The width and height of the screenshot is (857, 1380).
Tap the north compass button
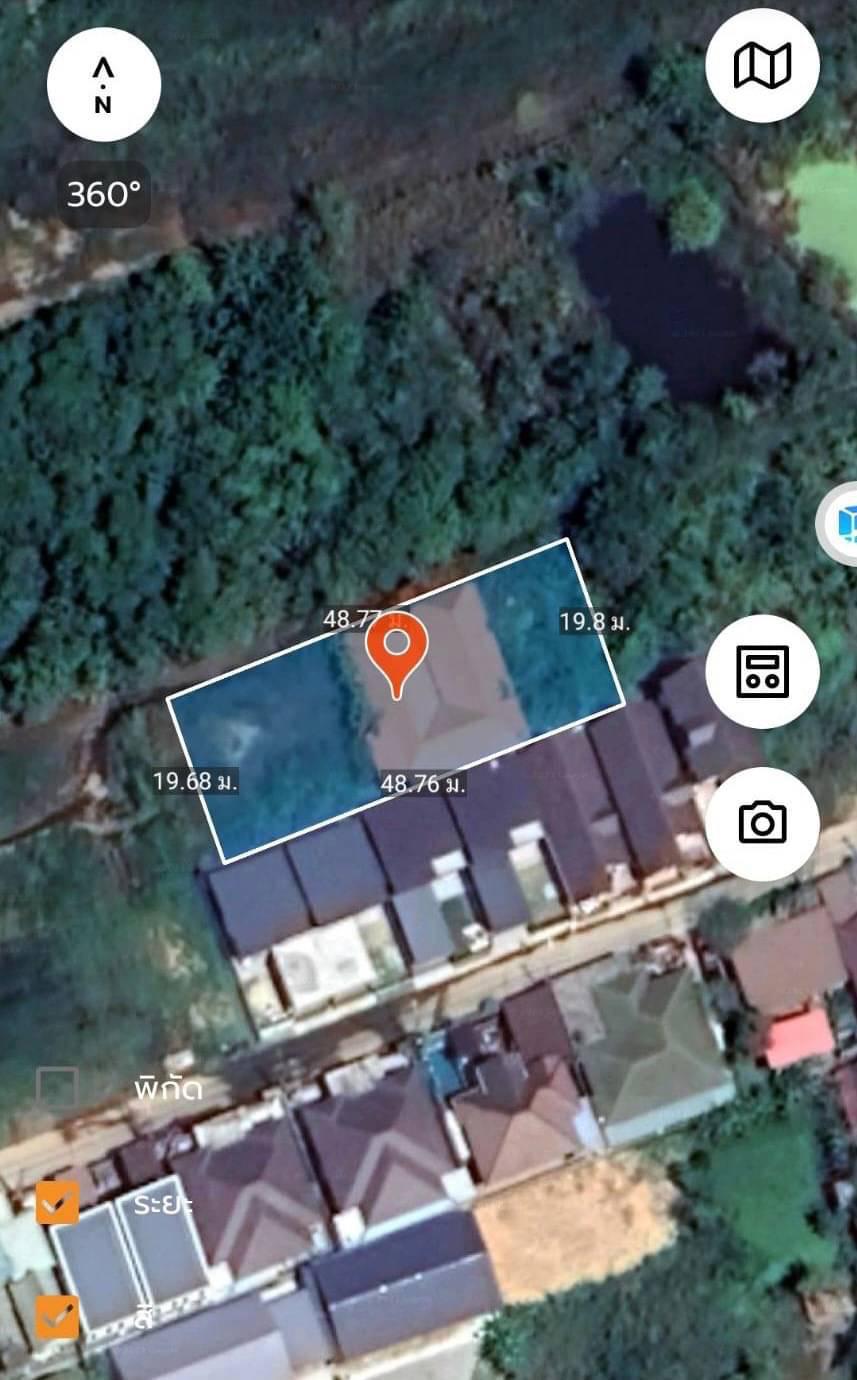pos(103,84)
